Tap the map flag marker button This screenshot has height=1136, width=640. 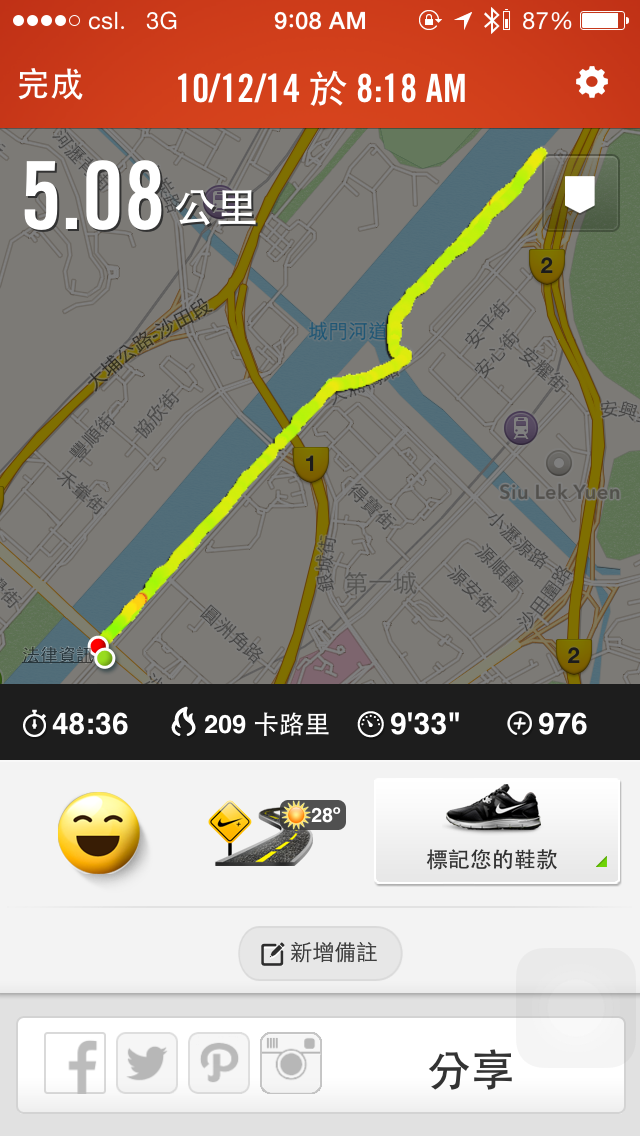click(x=580, y=194)
